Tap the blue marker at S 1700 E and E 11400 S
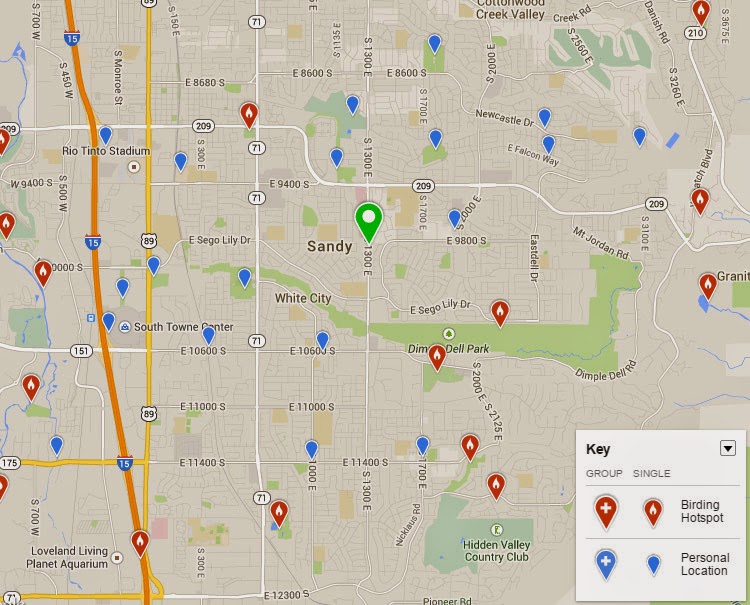 click(x=422, y=445)
